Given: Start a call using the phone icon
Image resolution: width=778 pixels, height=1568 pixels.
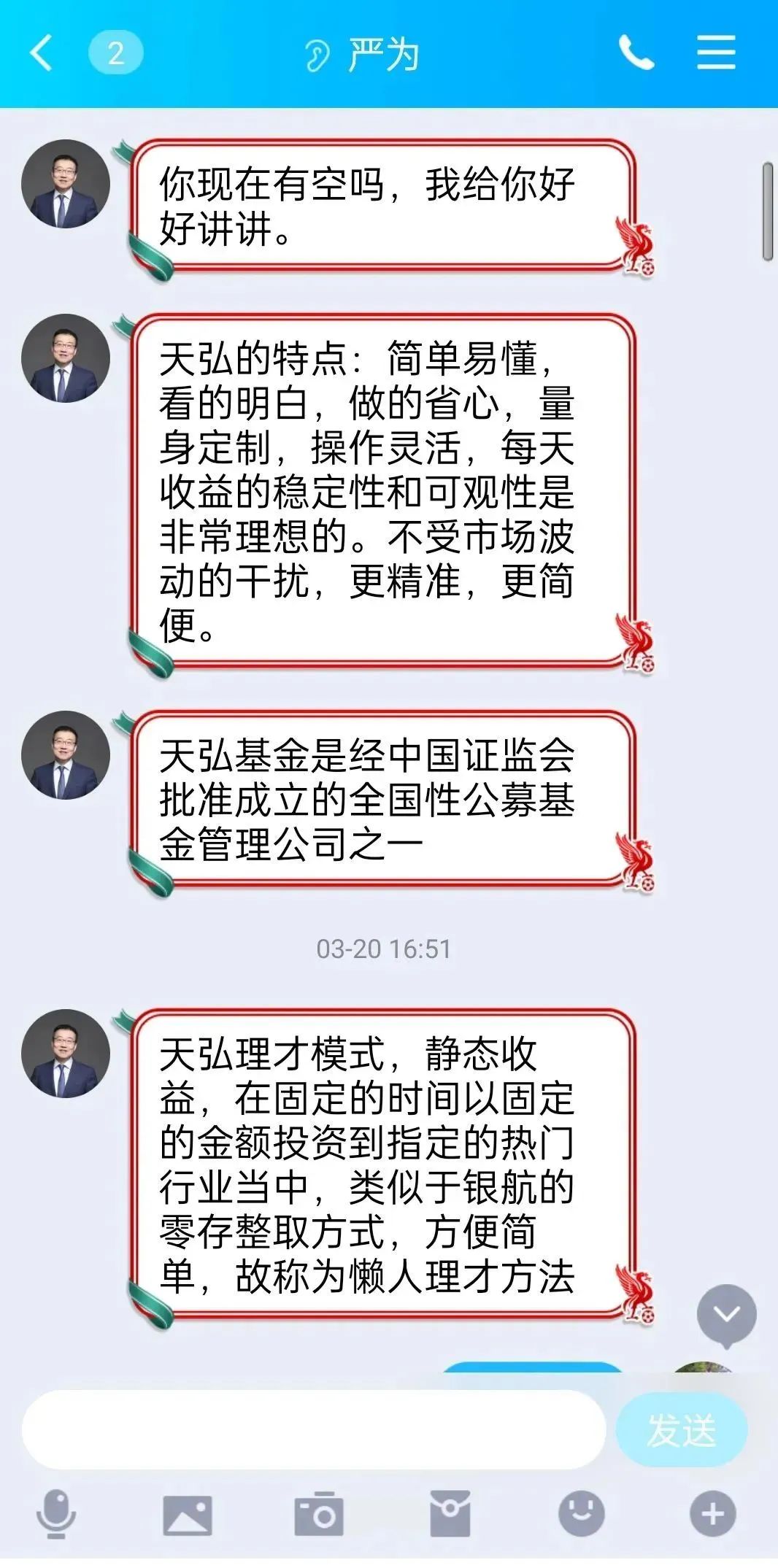Looking at the screenshot, I should (x=636, y=52).
